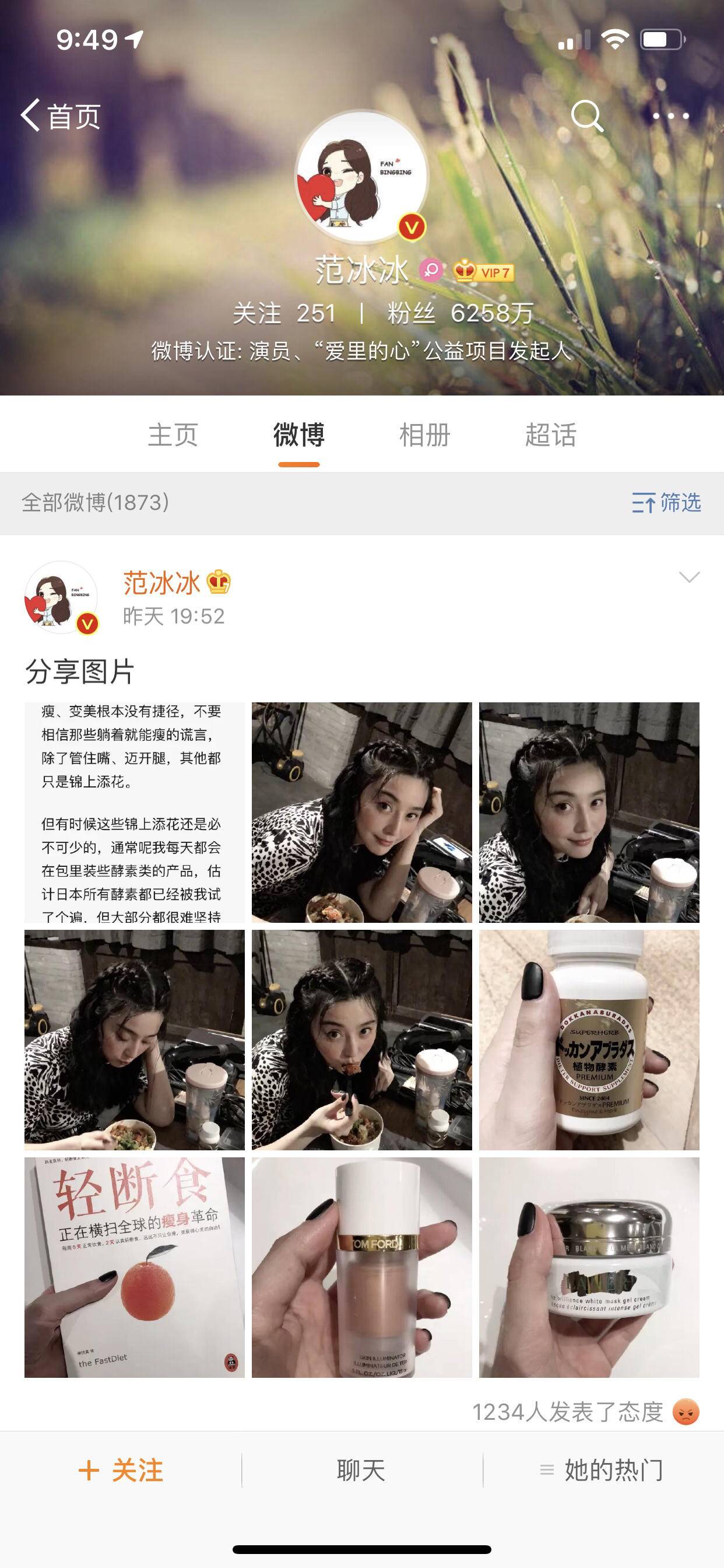Open the first selfie thumbnail in the post
Viewport: 724px width, 1568px height.
click(362, 810)
